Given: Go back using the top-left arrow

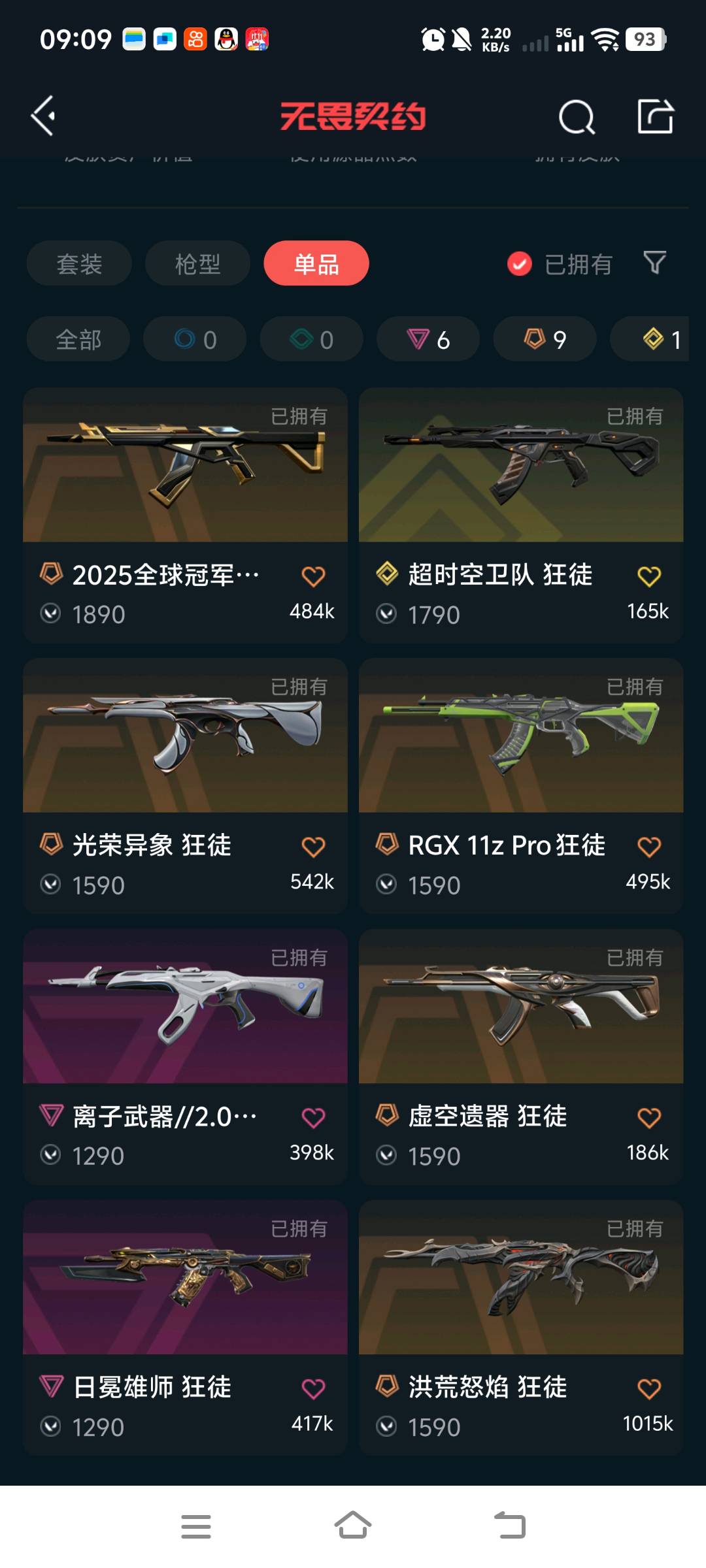Looking at the screenshot, I should (43, 116).
